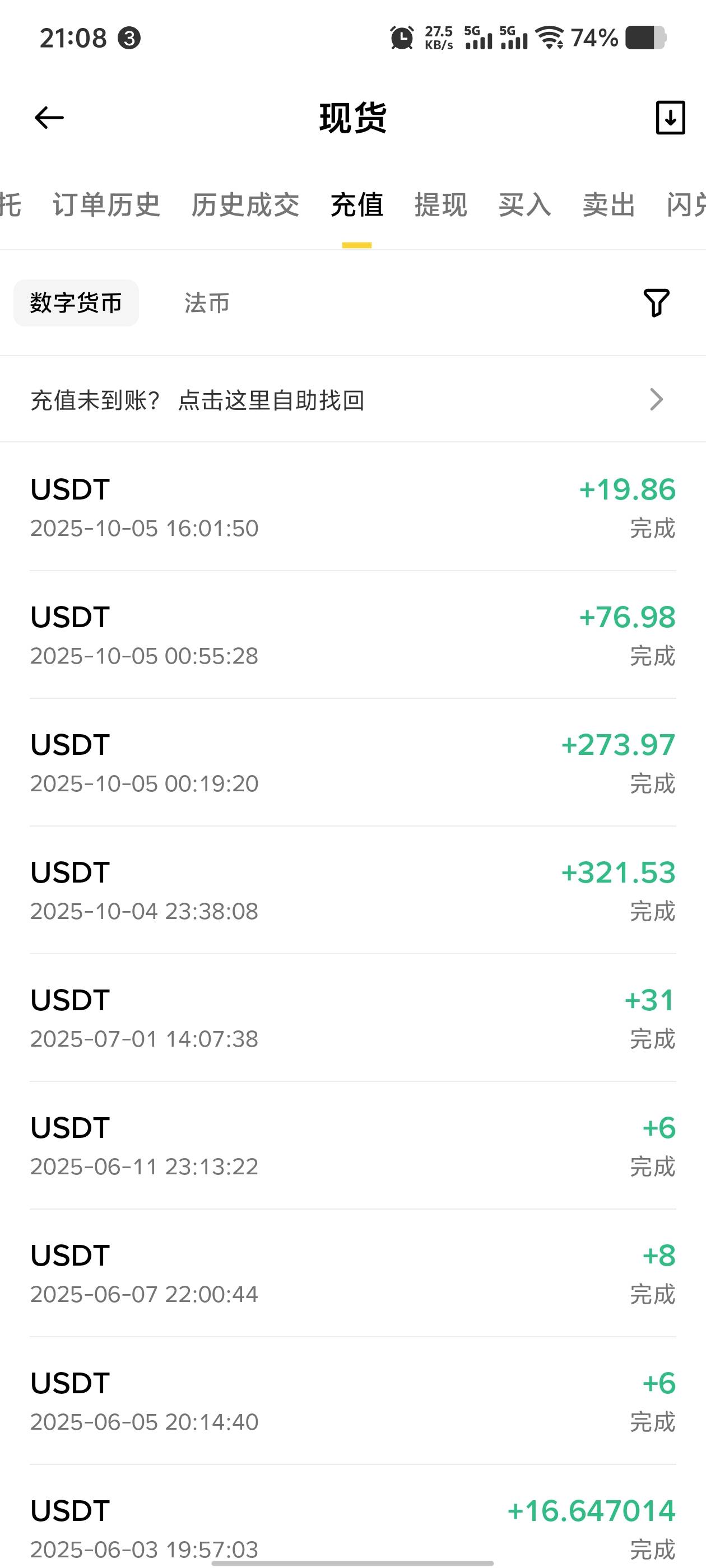
Task: Select the 买入 tab
Action: (x=524, y=204)
